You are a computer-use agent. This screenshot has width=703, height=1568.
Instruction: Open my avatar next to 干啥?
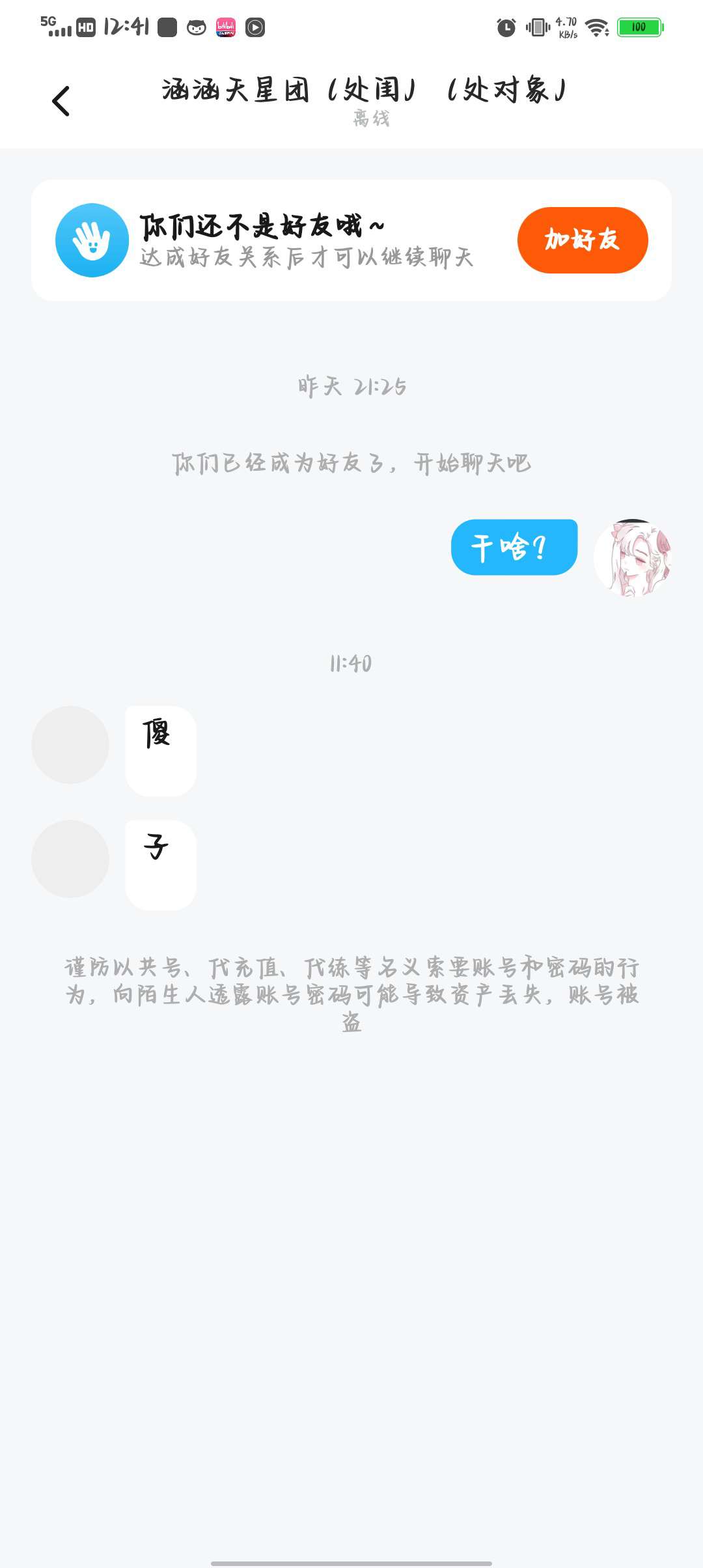632,558
